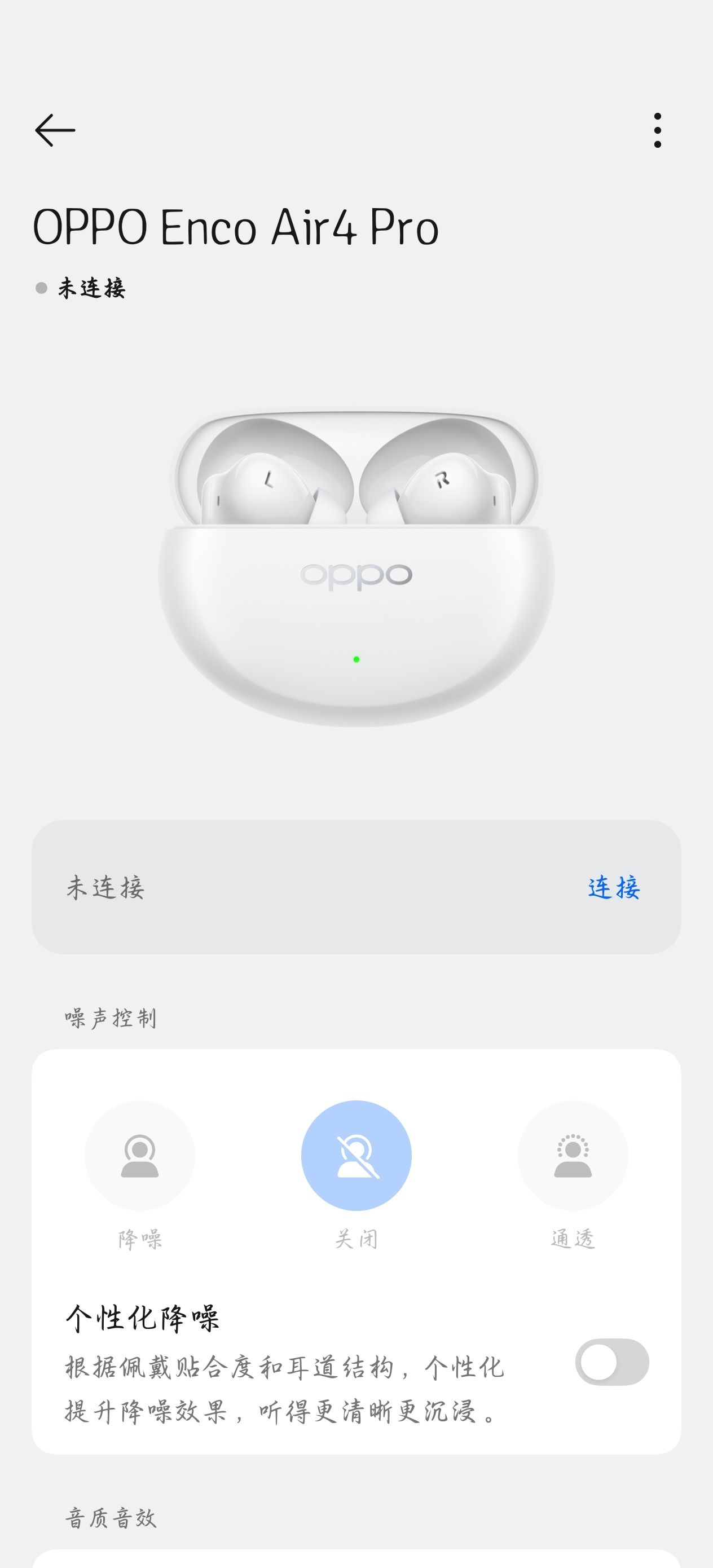The width and height of the screenshot is (713, 1568).
Task: Go back from the earbuds page
Action: pyautogui.click(x=55, y=130)
